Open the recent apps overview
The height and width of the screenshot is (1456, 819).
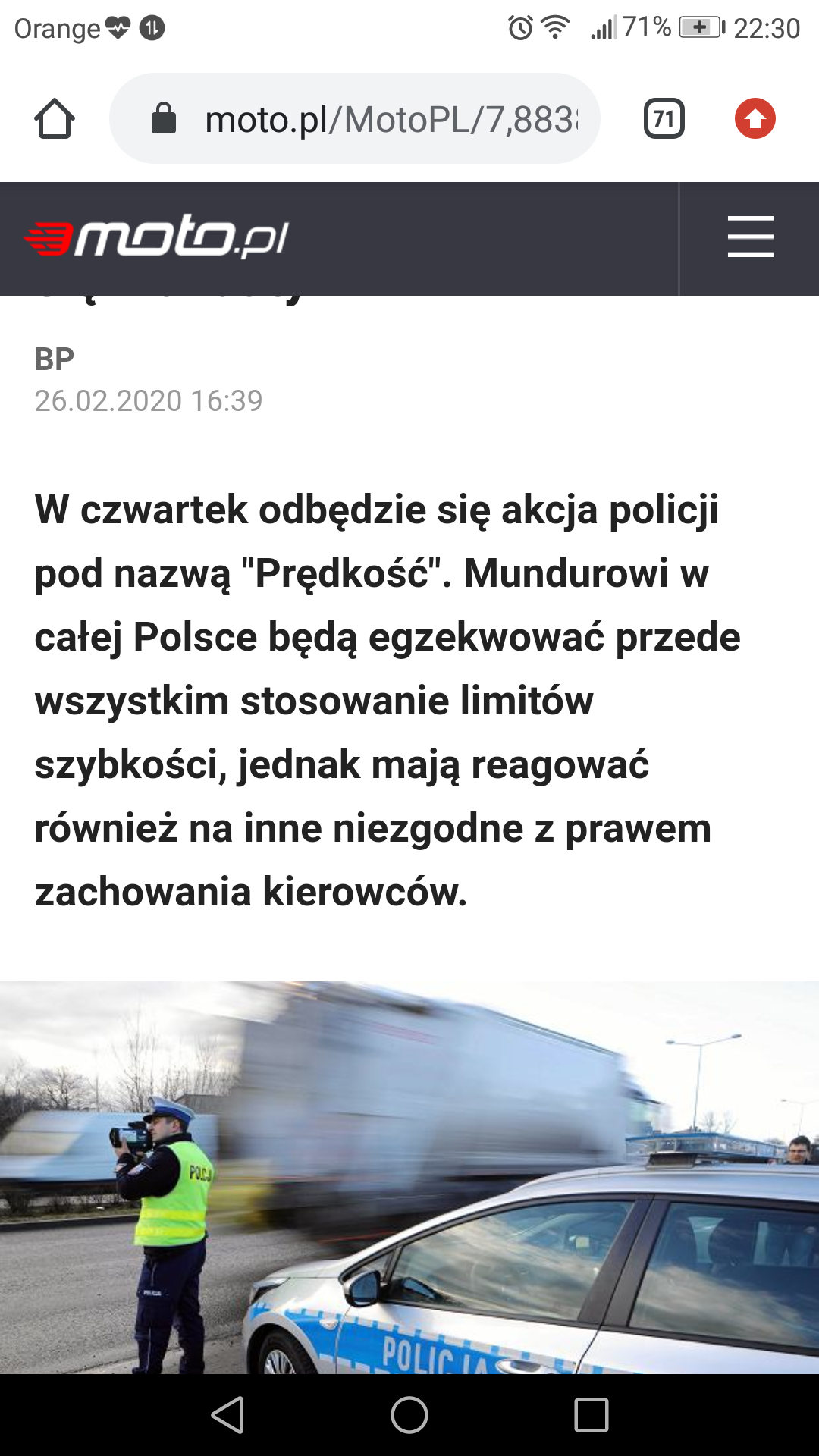591,1415
